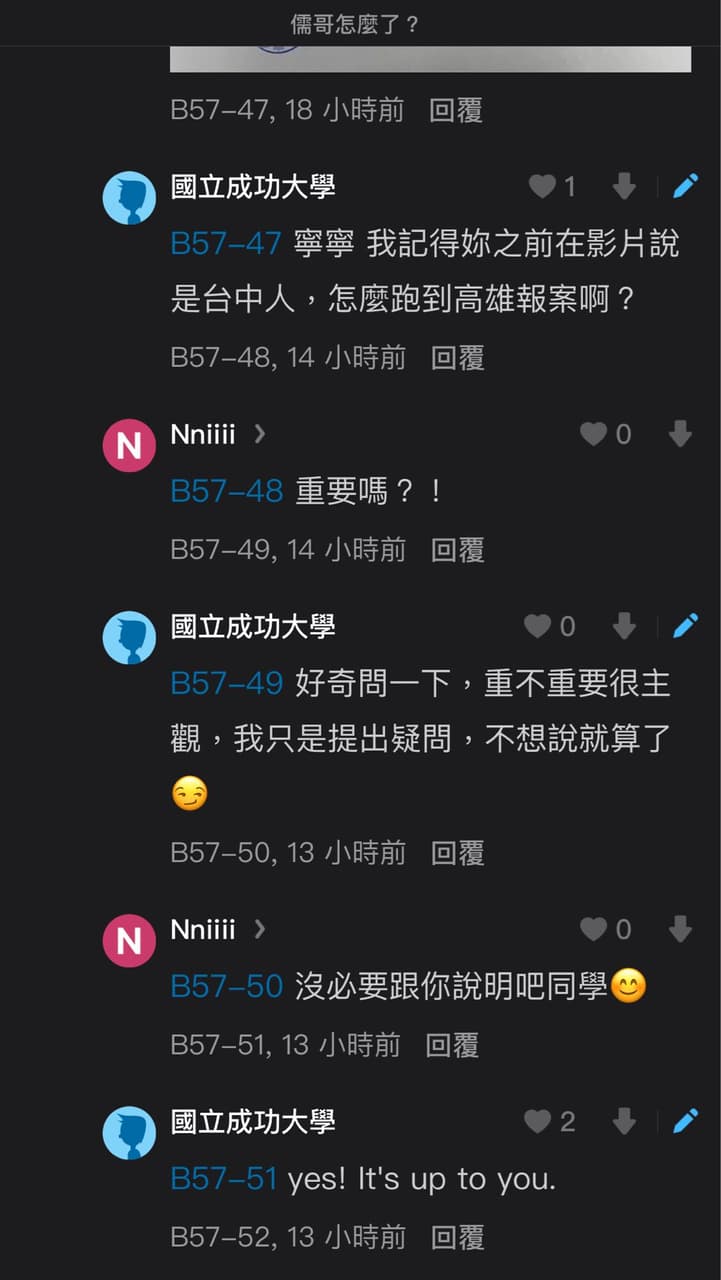Toggle the like heart on the '重要嗎？！' comment
This screenshot has width=721, height=1280.
point(594,434)
